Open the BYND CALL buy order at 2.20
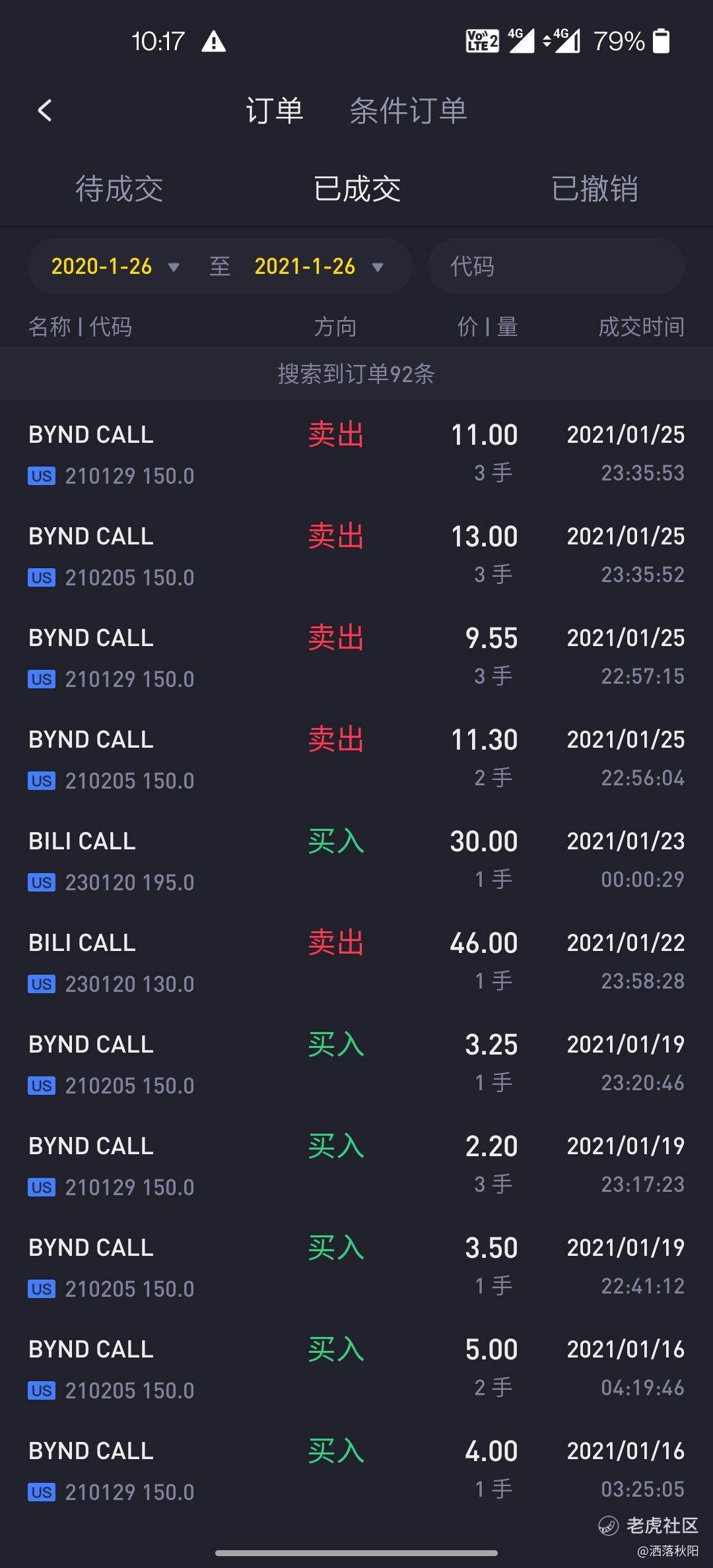This screenshot has width=713, height=1568. point(356,1165)
